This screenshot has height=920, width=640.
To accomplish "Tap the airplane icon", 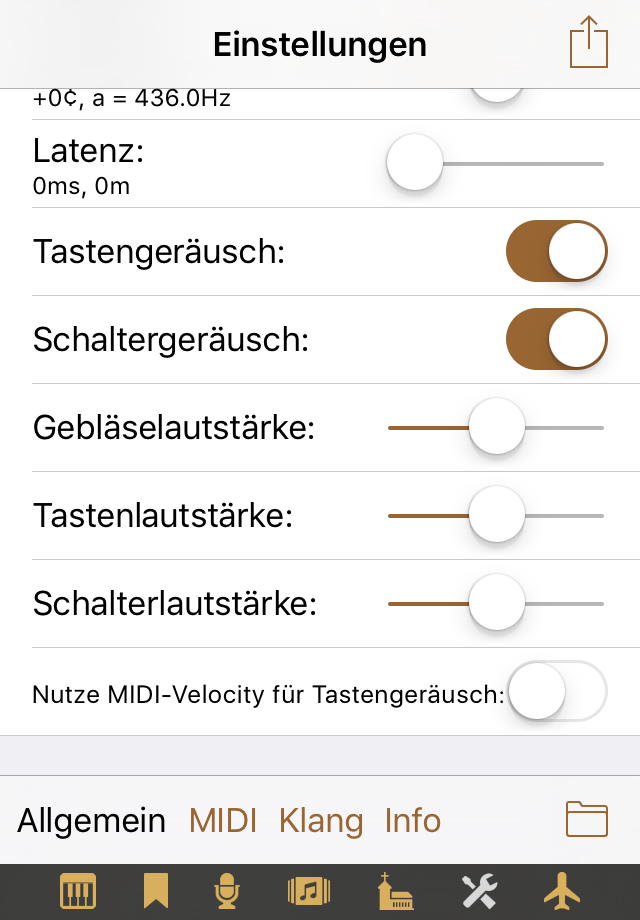I will pyautogui.click(x=561, y=891).
